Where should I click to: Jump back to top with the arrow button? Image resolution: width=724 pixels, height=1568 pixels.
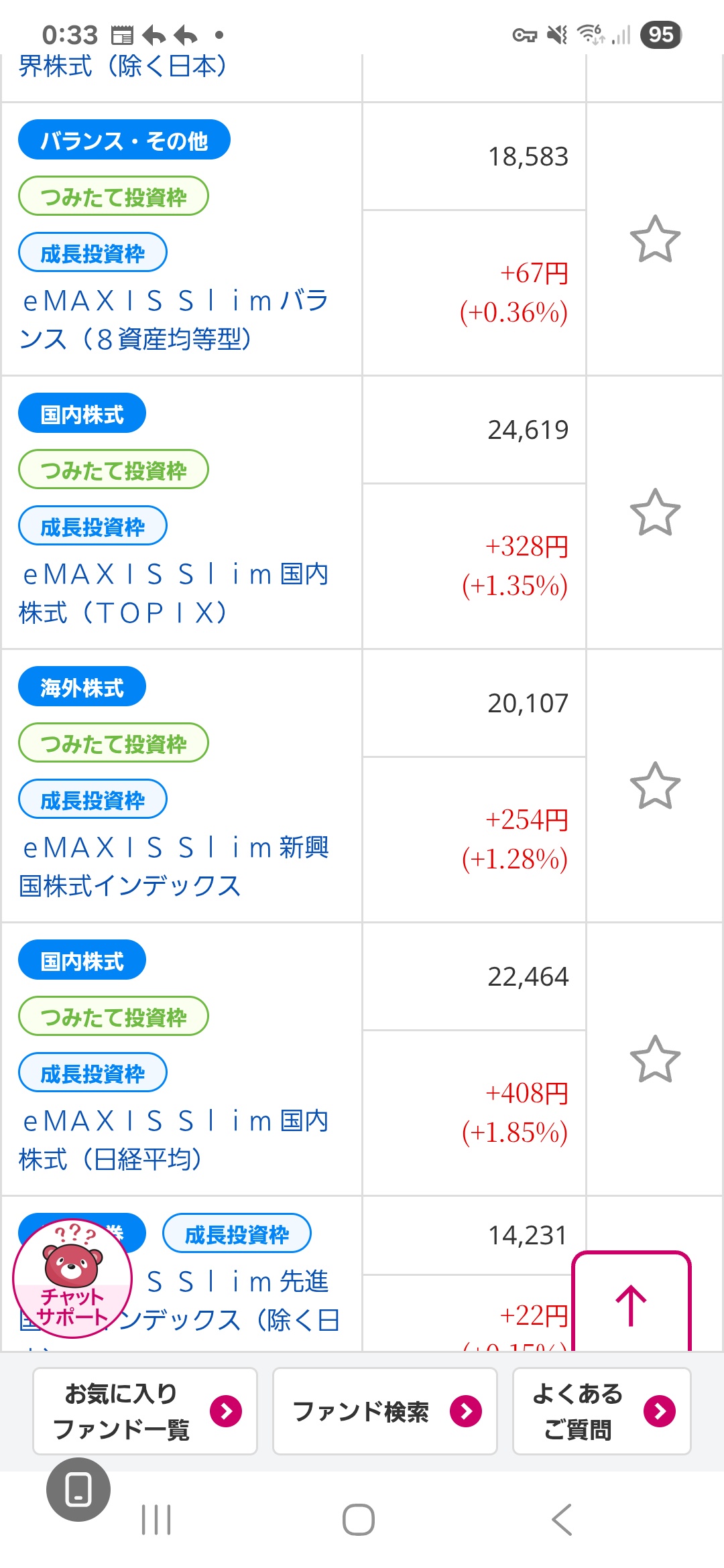pos(630,1304)
